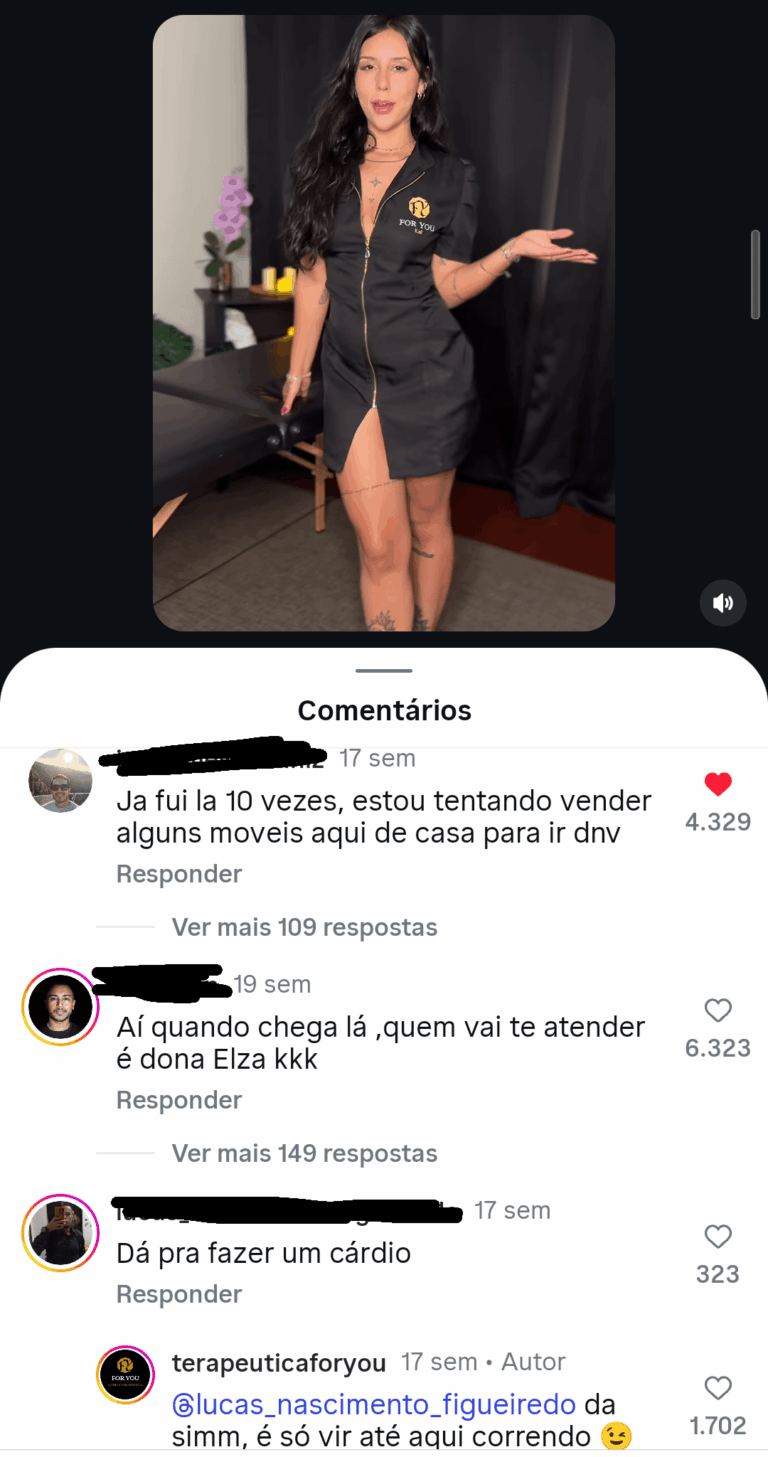Unlike the comment about selling furniture

tap(718, 785)
